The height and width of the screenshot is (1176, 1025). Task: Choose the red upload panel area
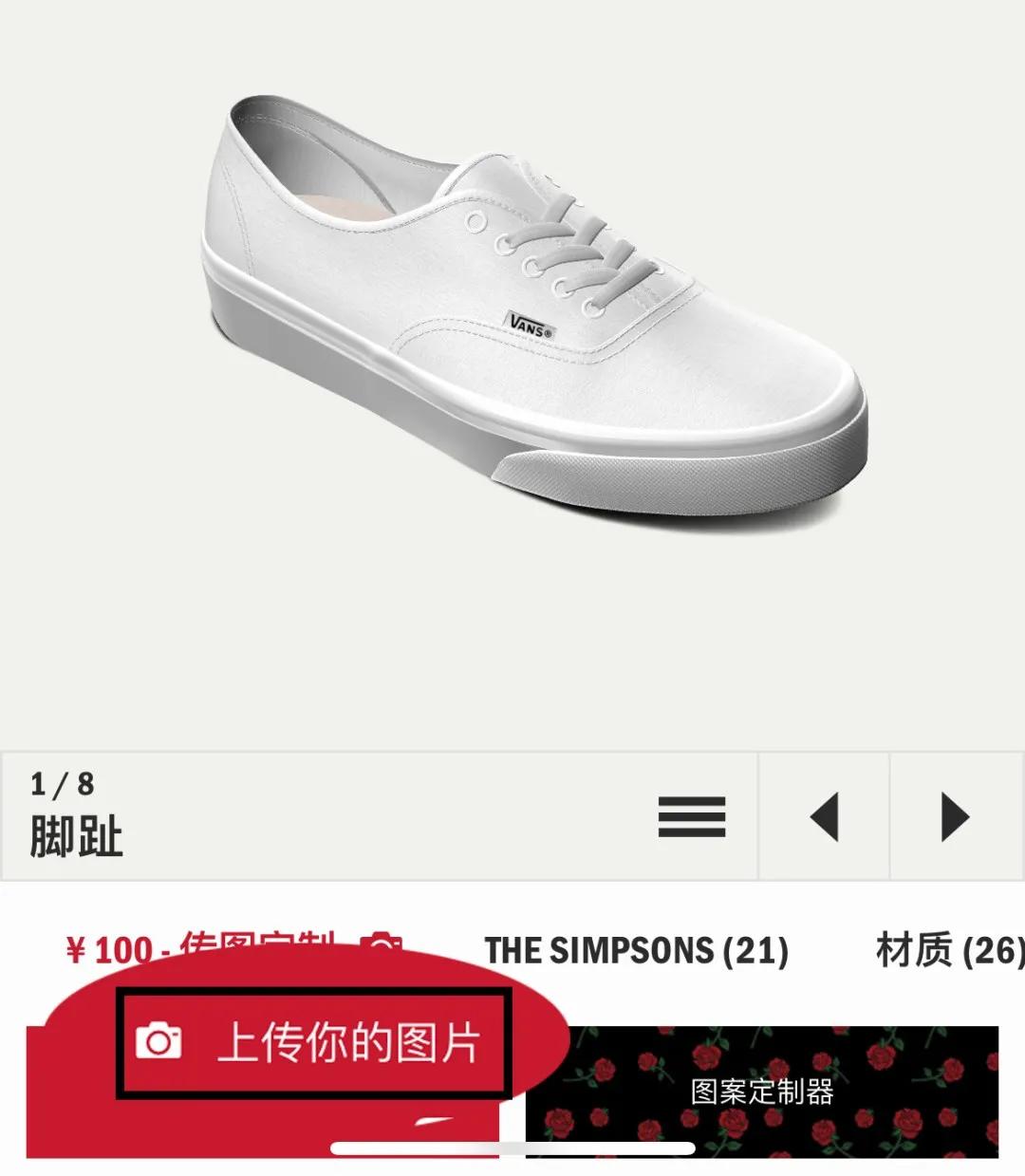click(x=285, y=1054)
